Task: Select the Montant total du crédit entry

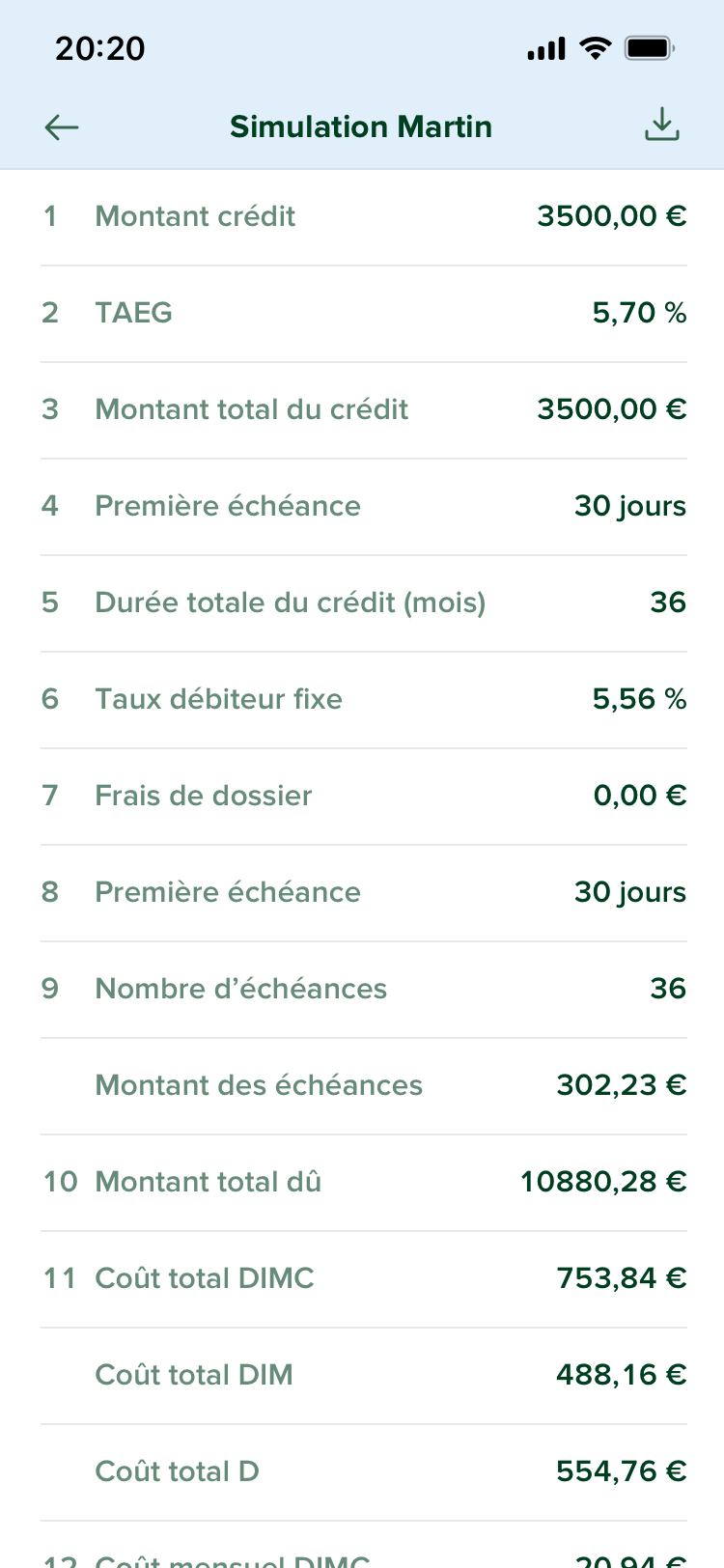Action: (362, 409)
